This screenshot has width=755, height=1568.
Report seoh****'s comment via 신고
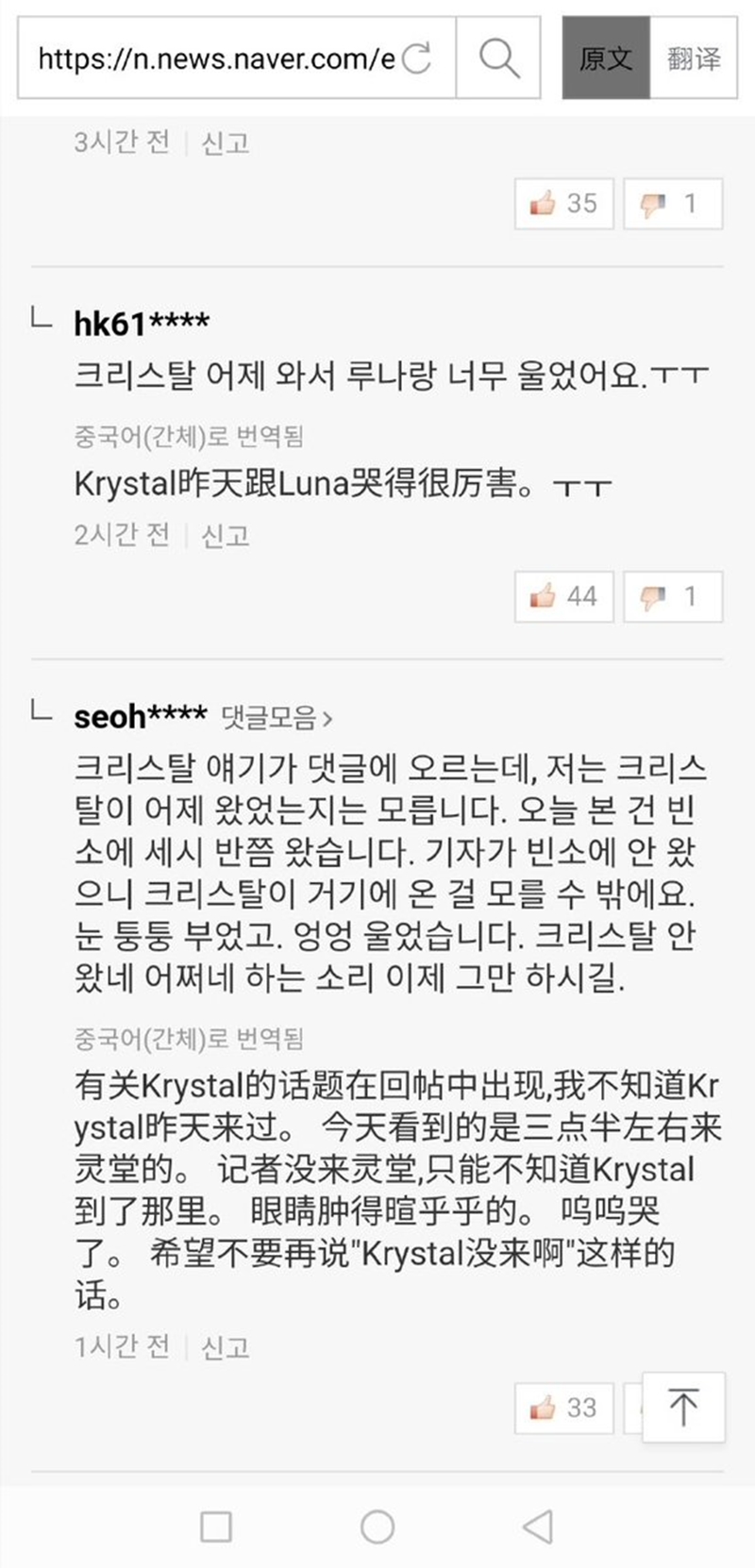(x=226, y=1347)
